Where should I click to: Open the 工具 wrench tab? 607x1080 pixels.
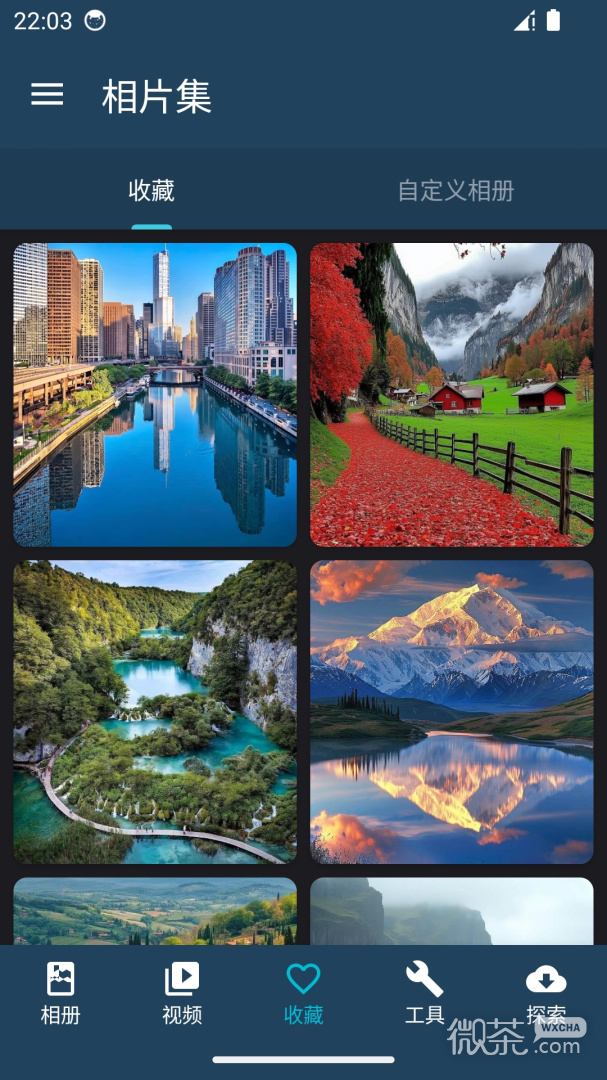424,993
